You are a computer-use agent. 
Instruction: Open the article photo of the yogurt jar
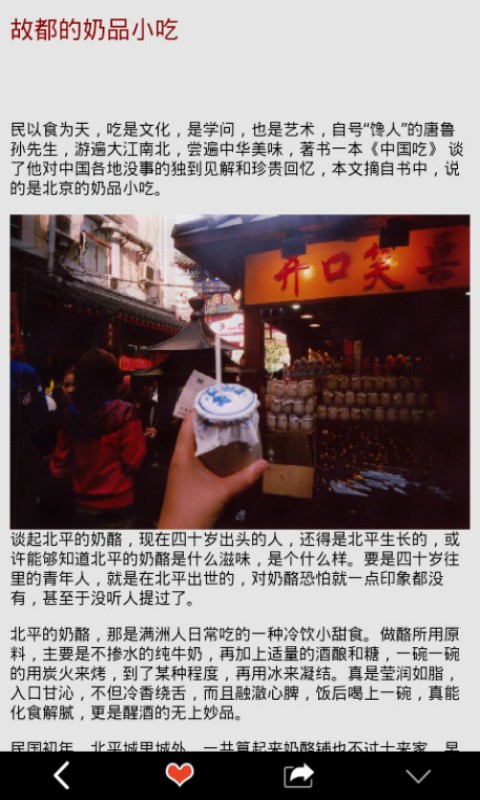coord(240,371)
